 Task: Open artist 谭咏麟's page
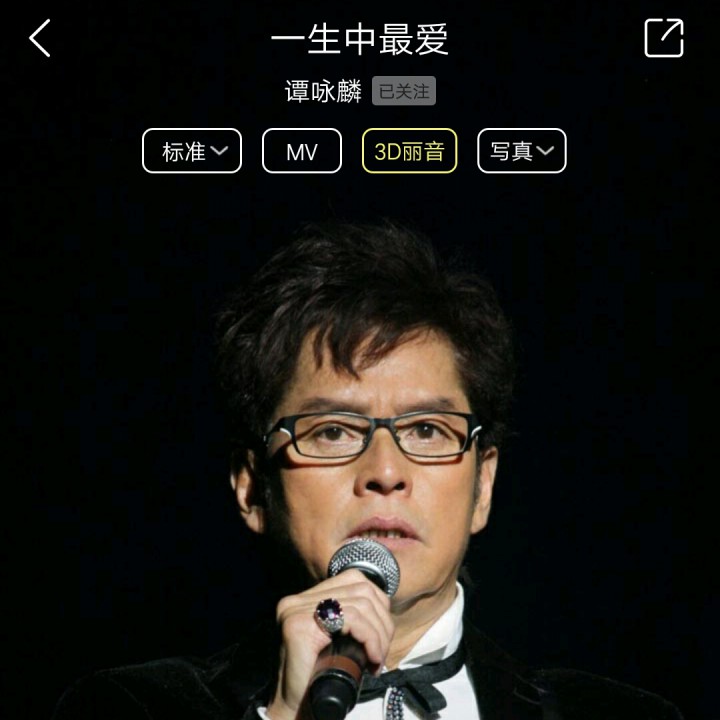323,91
